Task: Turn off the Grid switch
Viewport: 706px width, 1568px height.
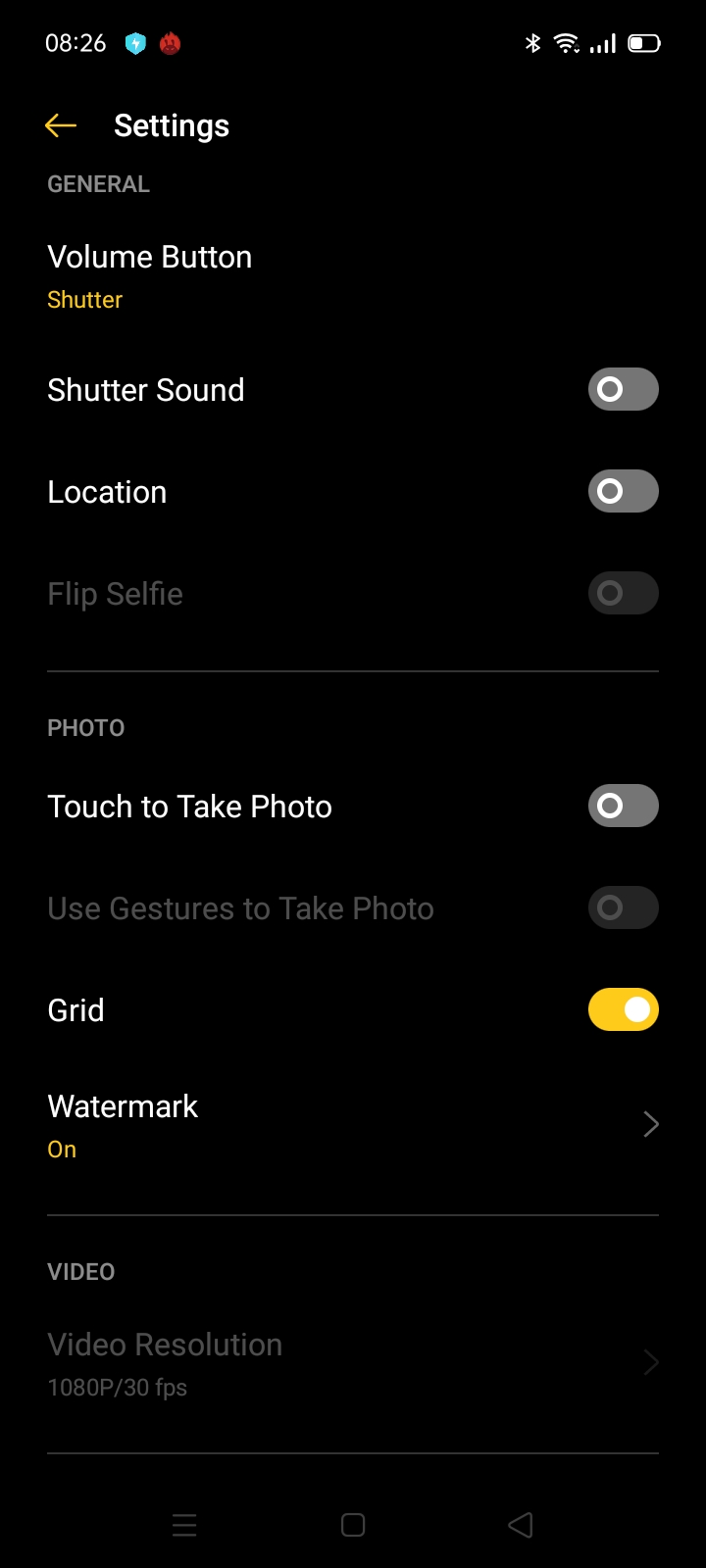Action: coord(623,1010)
